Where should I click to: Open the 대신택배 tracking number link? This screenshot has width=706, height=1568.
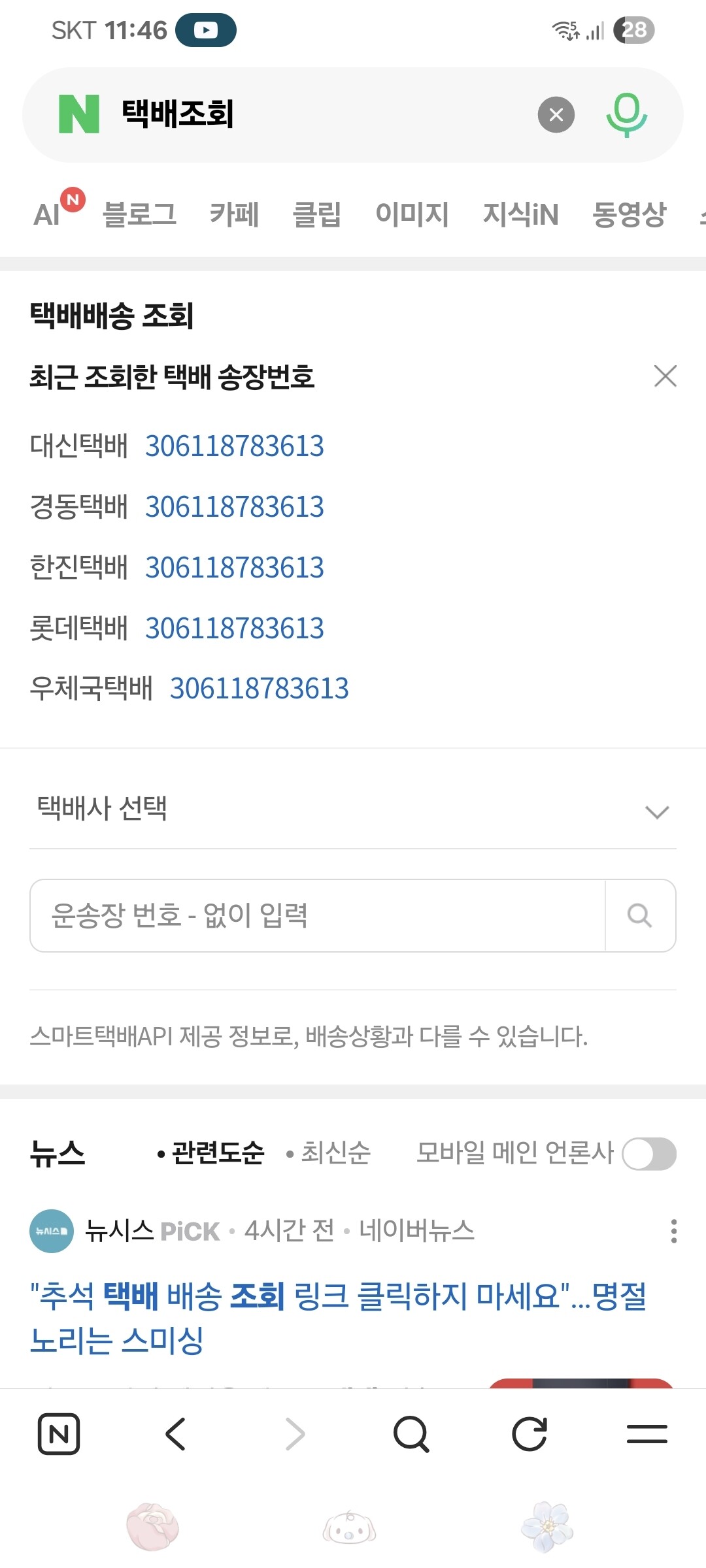pos(235,446)
